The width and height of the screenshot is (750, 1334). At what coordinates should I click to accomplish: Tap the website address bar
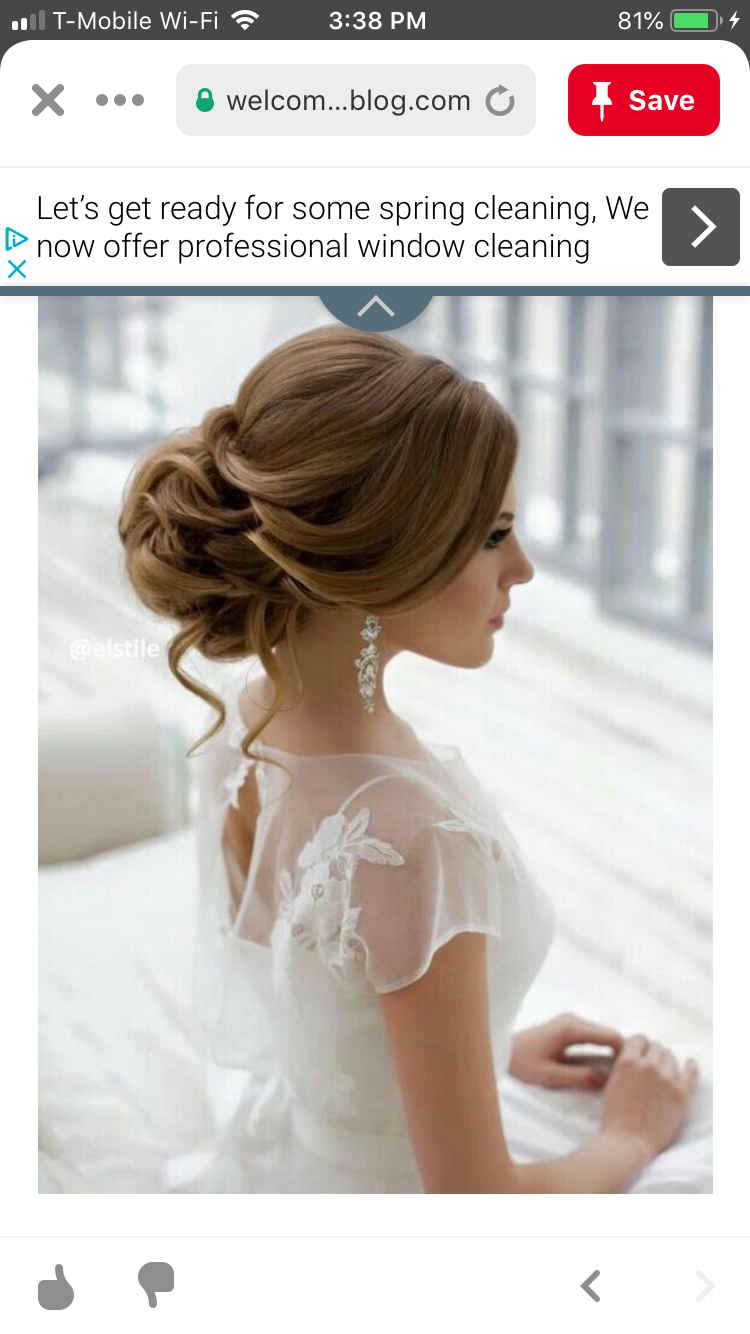point(340,100)
